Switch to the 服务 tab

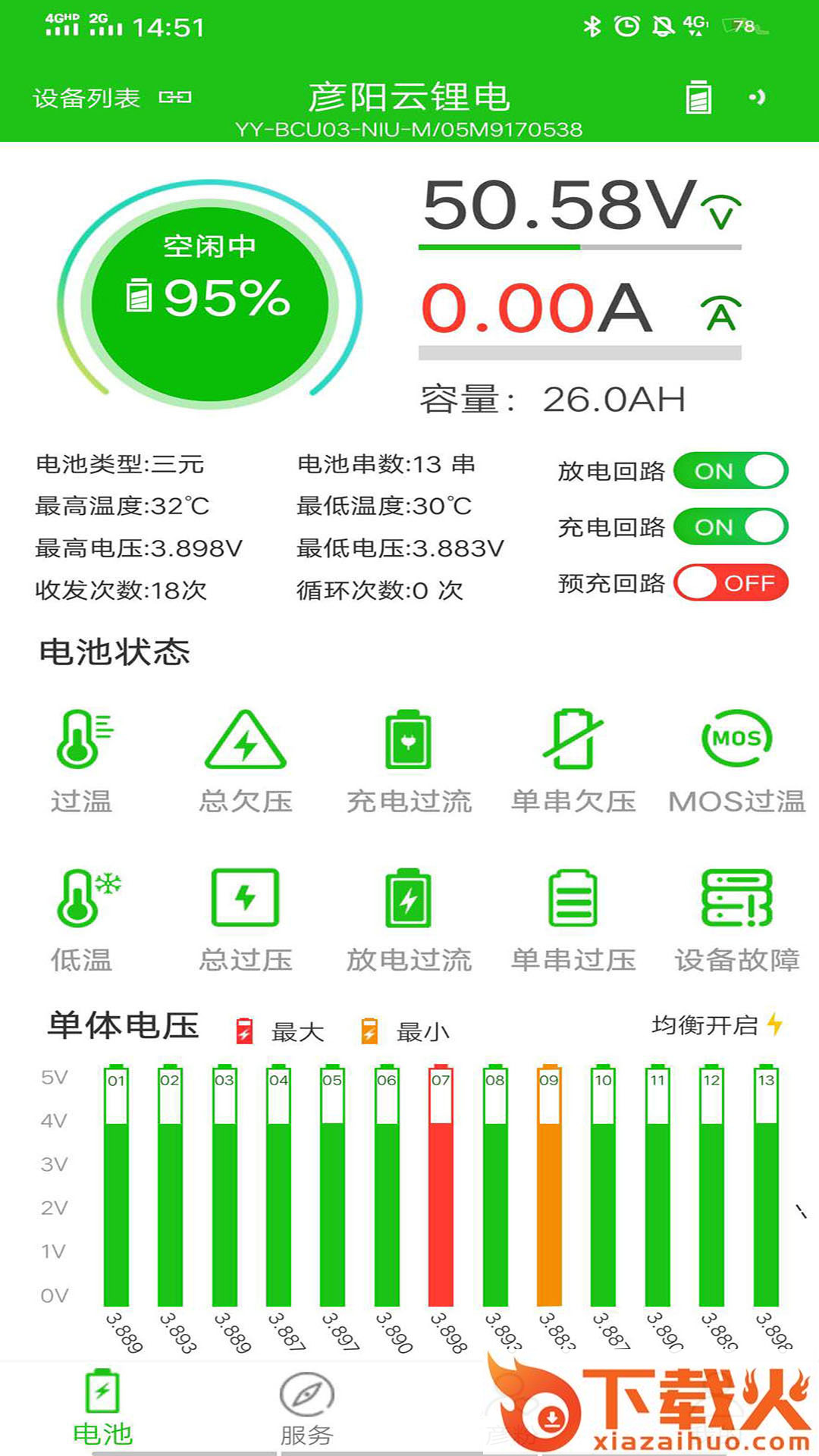(x=306, y=1410)
